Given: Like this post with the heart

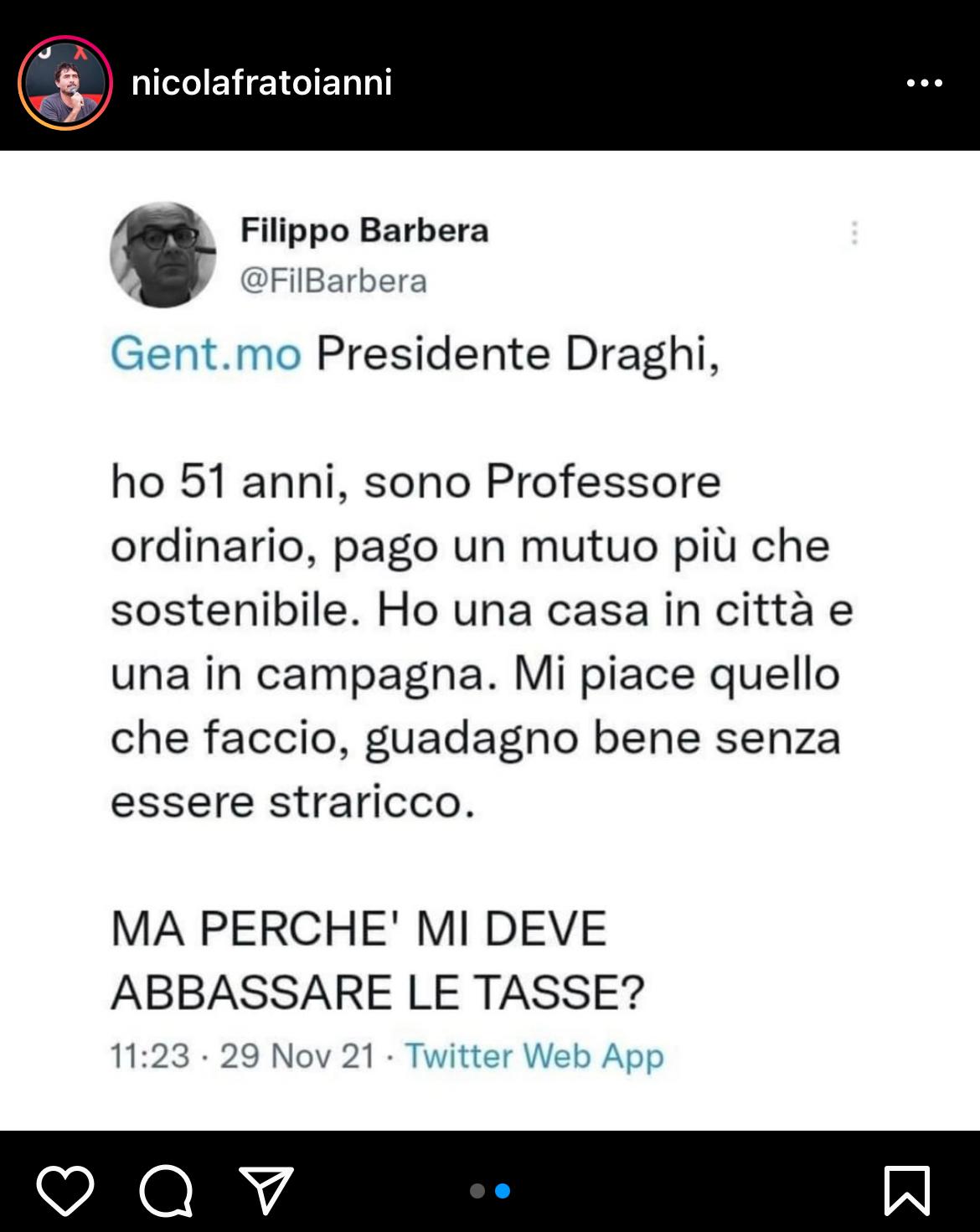Looking at the screenshot, I should [x=65, y=1190].
